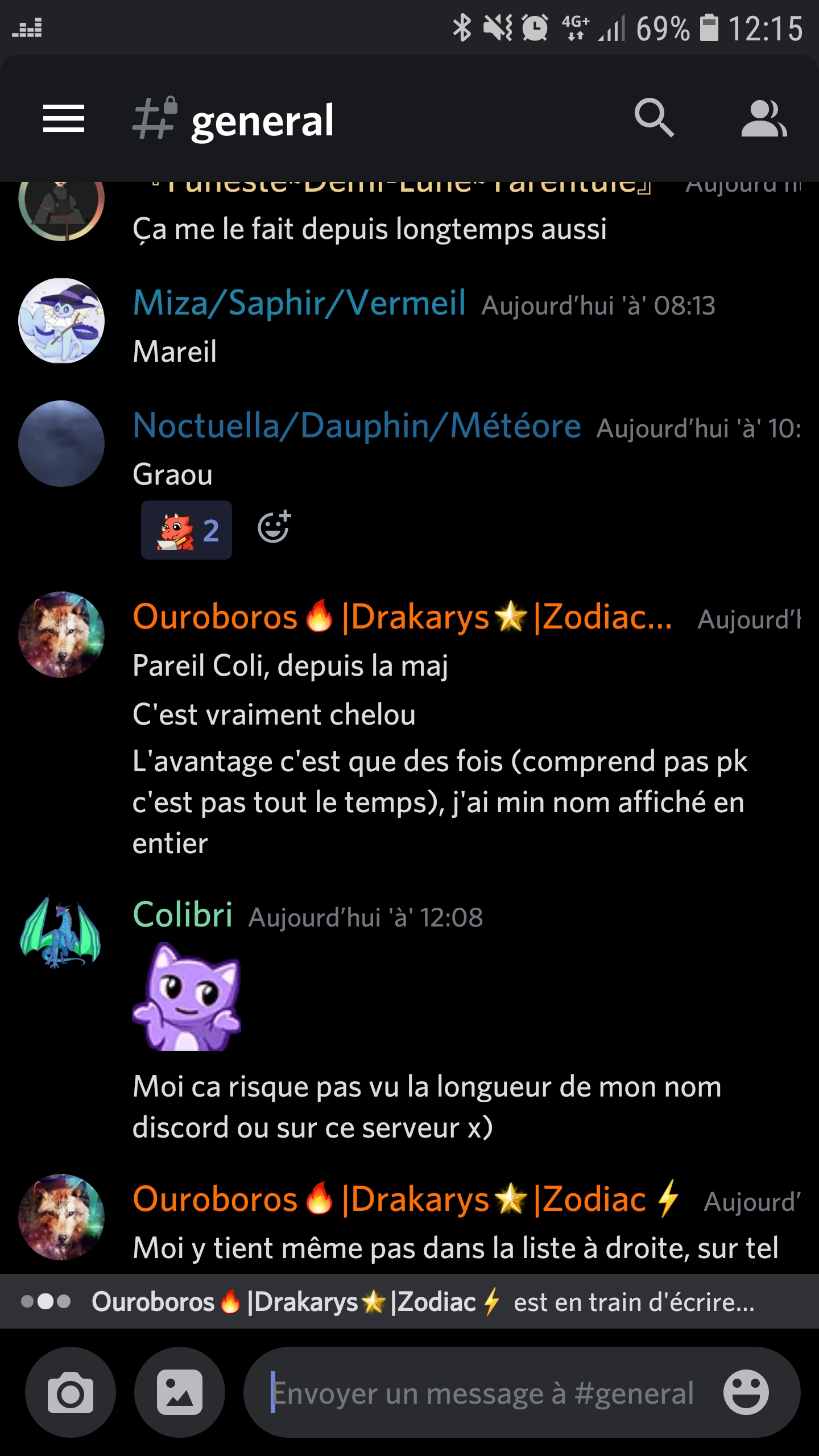Open Noctuella/Dauphin/Météore's avatar profile

[x=61, y=444]
